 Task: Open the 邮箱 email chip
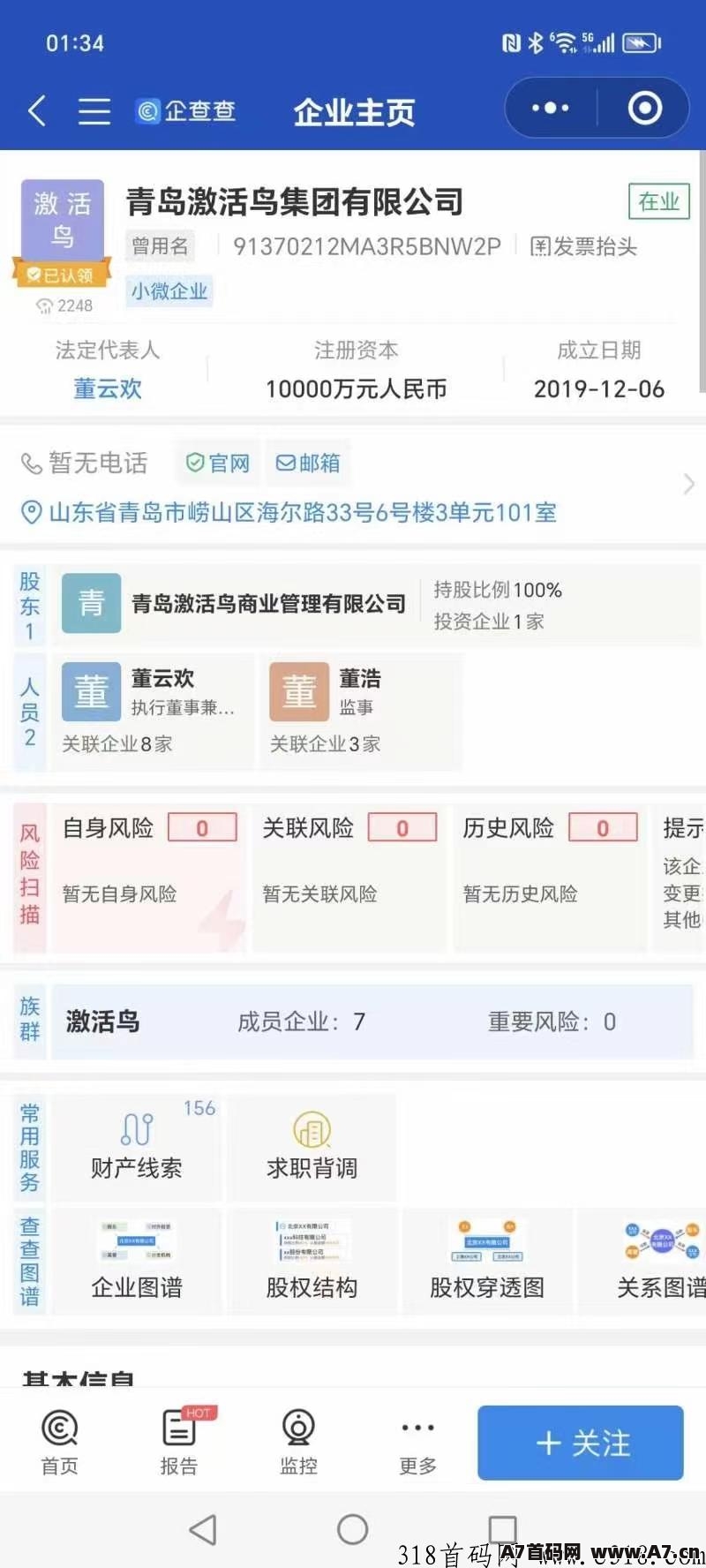pyautogui.click(x=308, y=463)
